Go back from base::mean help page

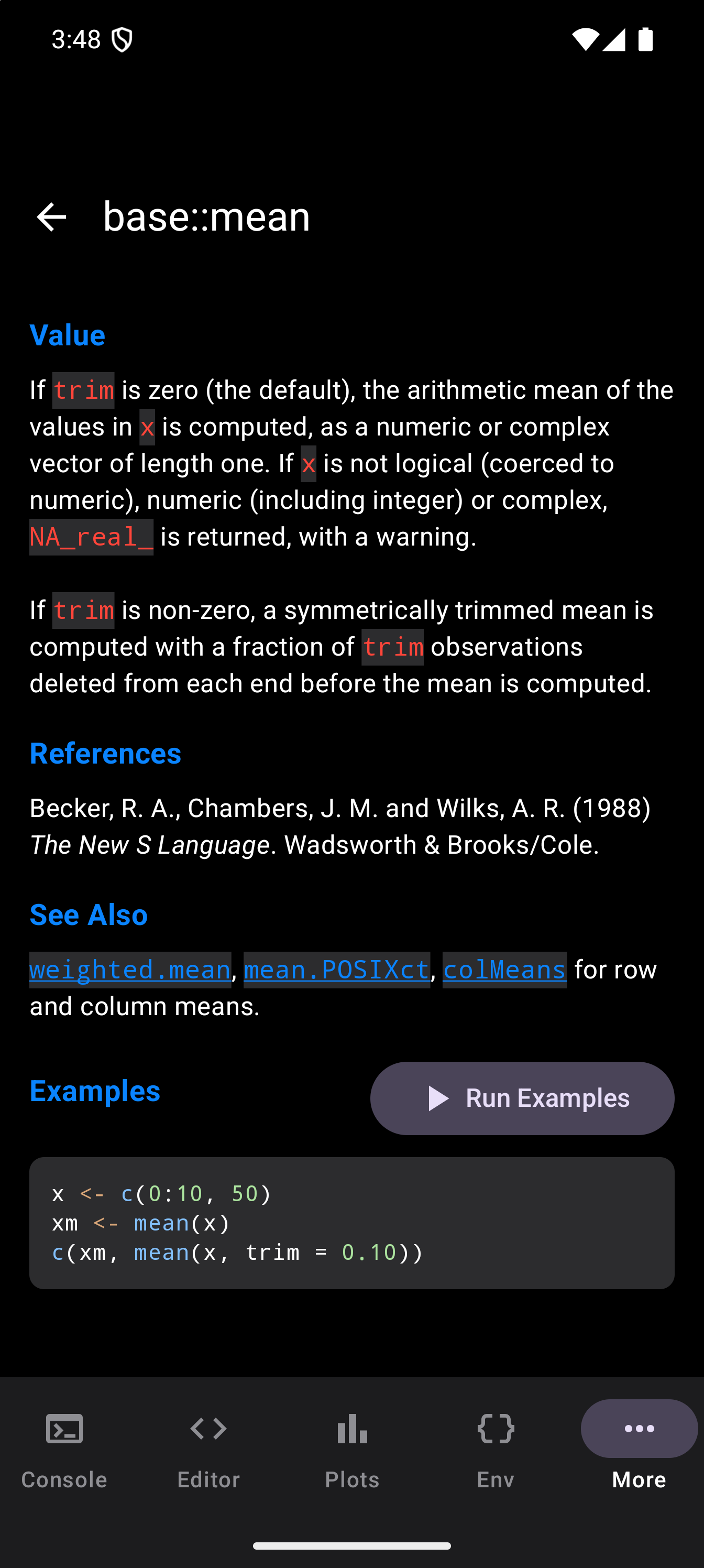(x=51, y=216)
